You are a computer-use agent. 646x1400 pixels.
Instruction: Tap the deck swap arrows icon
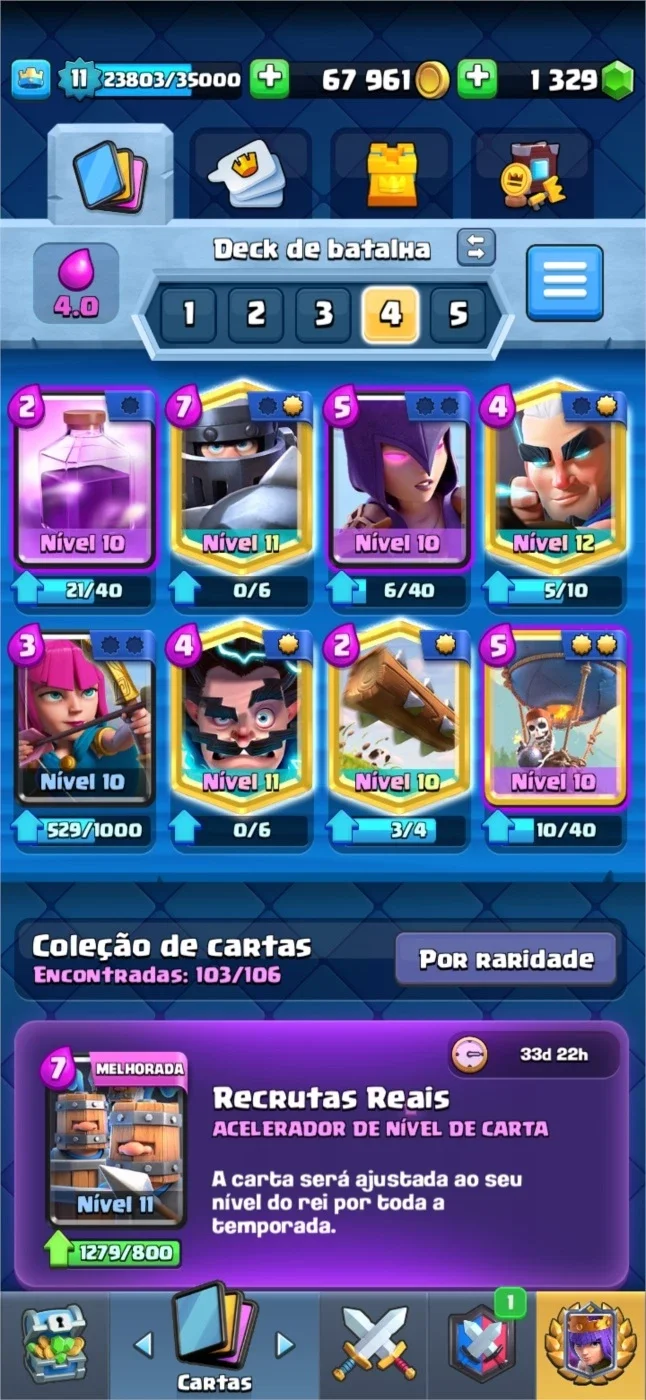476,247
